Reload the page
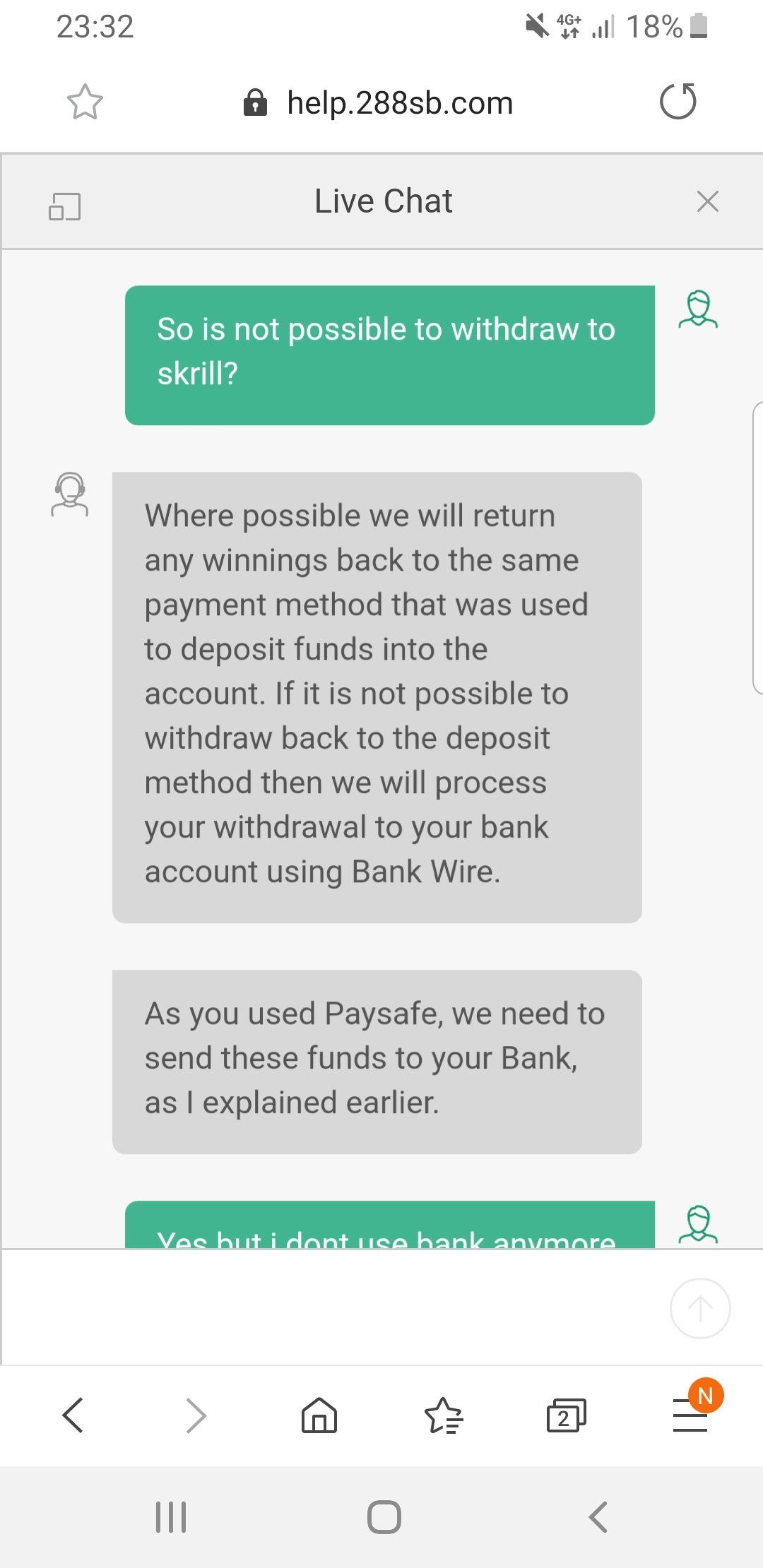 pyautogui.click(x=678, y=101)
